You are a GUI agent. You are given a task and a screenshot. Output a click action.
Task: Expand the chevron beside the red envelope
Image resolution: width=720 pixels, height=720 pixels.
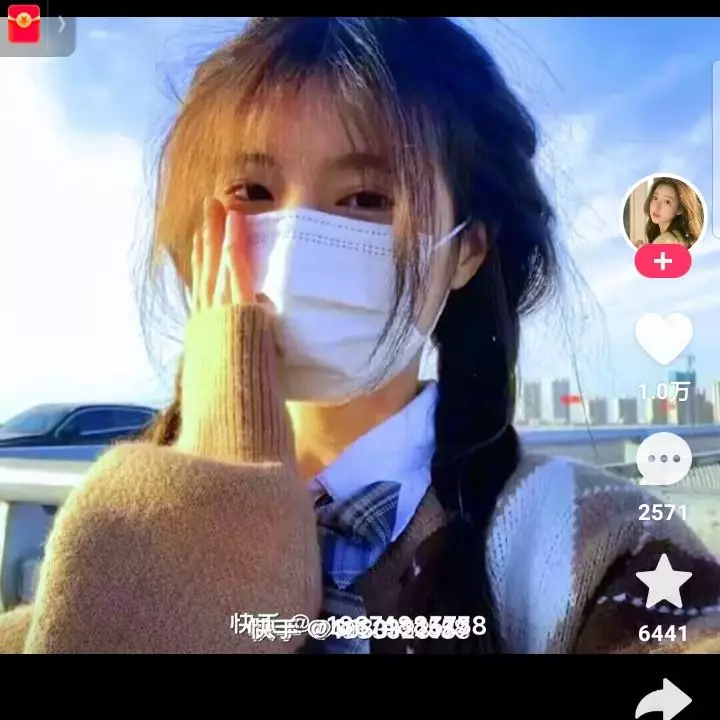pos(61,24)
